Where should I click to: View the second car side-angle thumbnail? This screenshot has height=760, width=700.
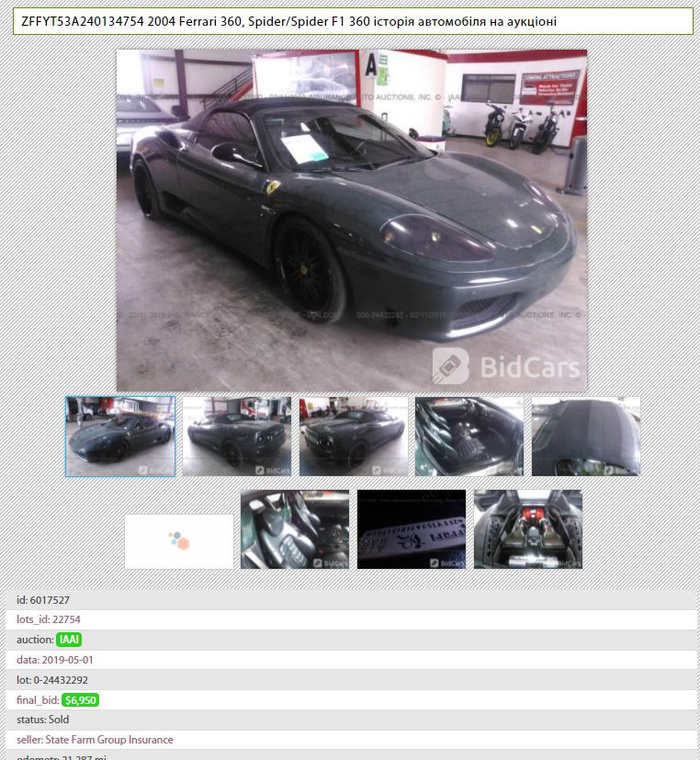point(236,436)
